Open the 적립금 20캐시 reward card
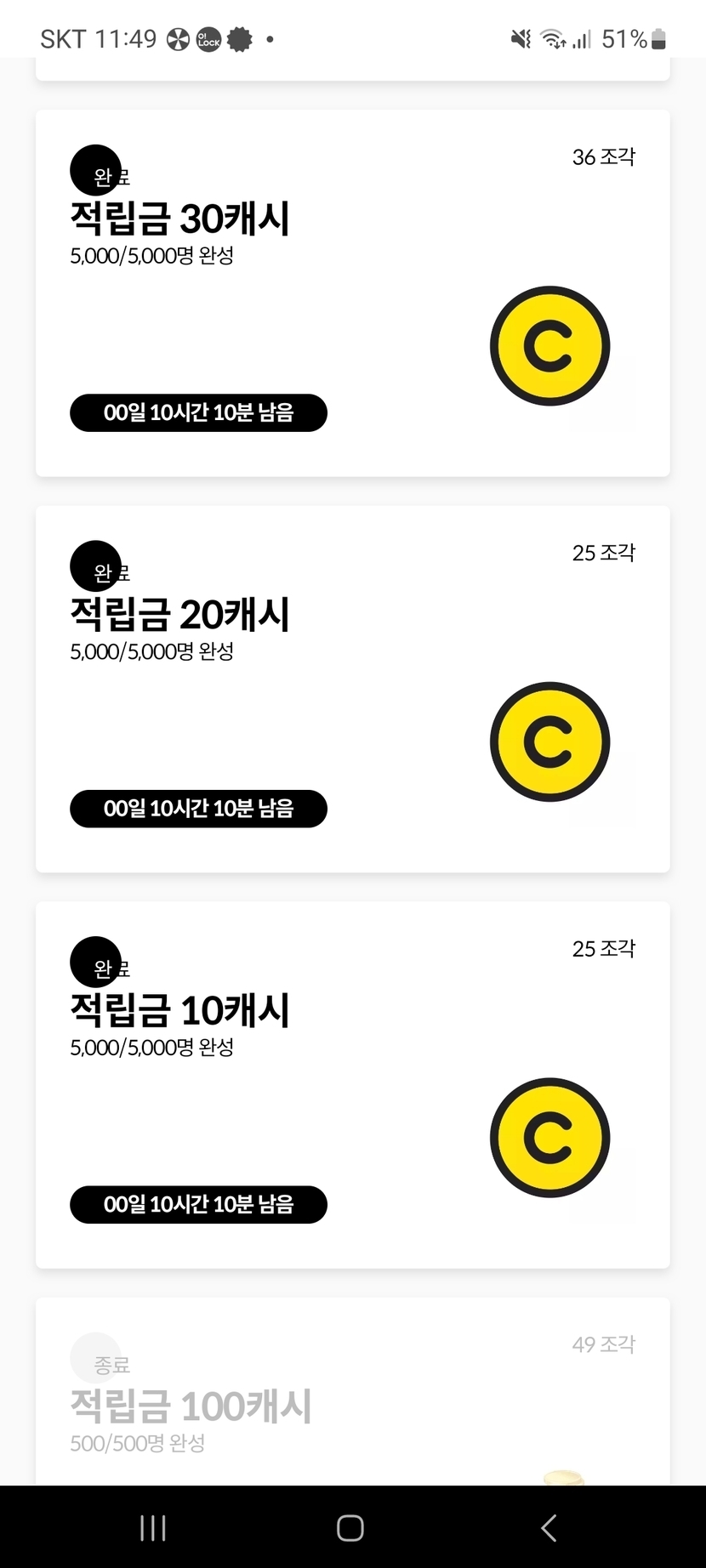This screenshot has width=706, height=1568. 353,689
